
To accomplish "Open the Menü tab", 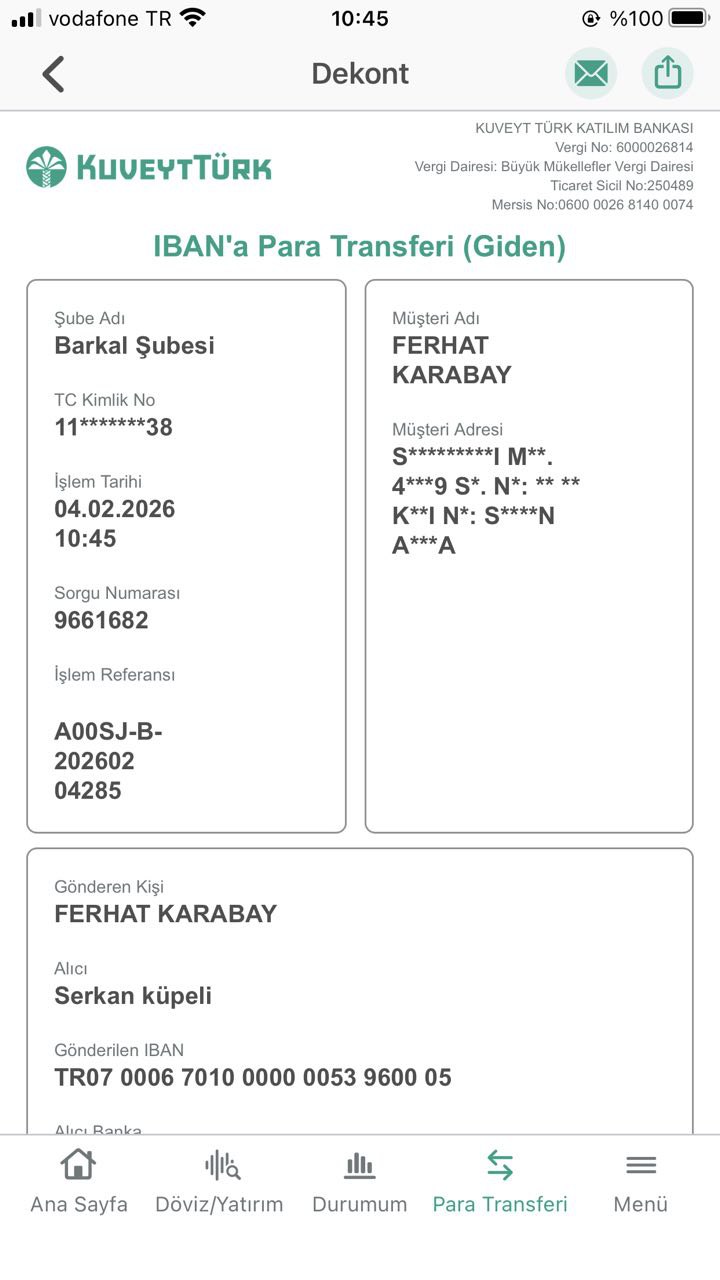I will pyautogui.click(x=641, y=1181).
